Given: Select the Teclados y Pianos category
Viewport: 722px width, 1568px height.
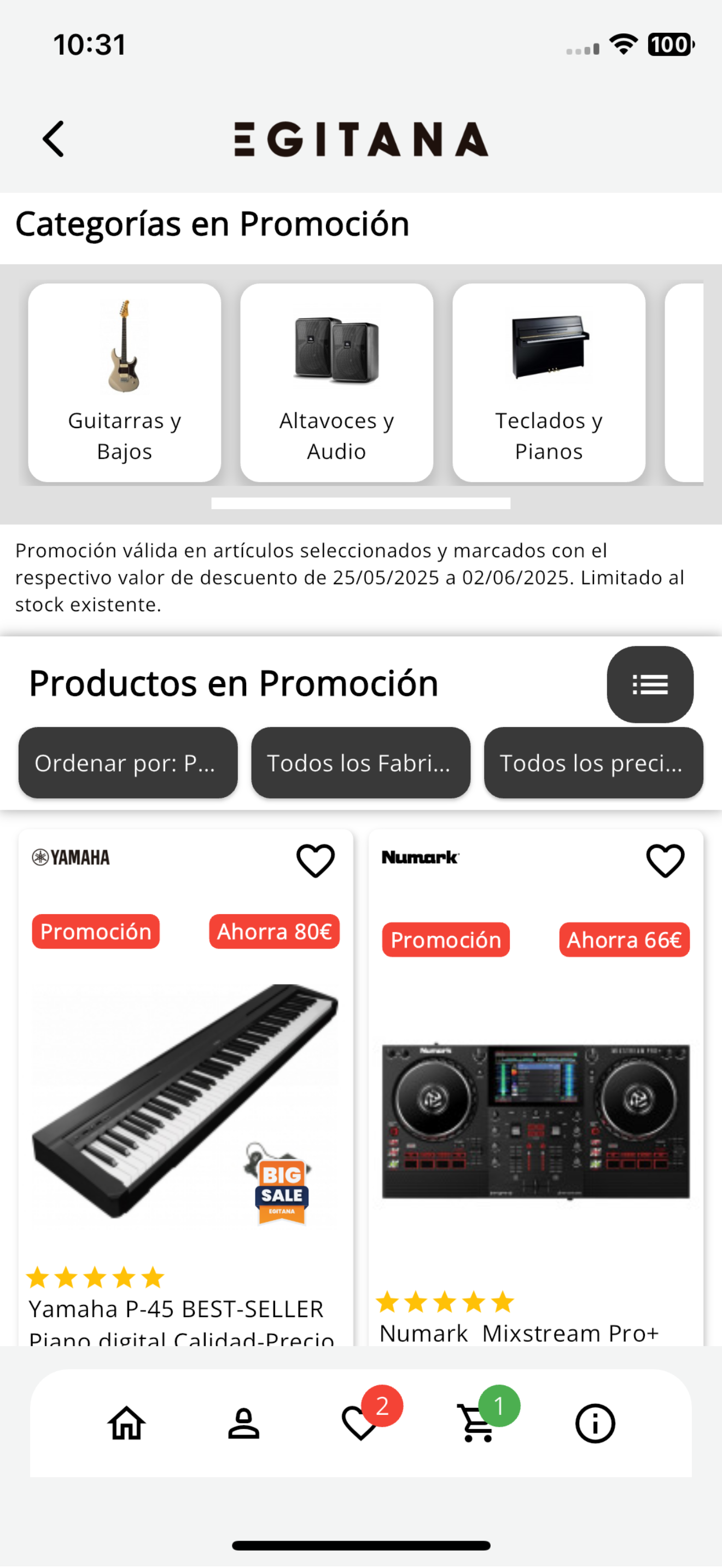Looking at the screenshot, I should pos(549,382).
